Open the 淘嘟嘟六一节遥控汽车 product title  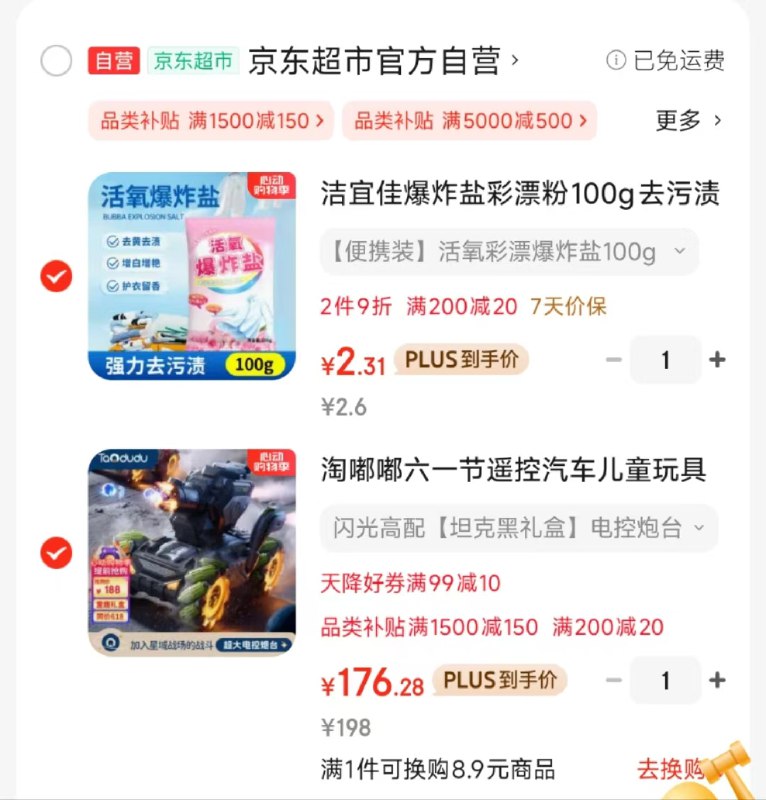[514, 469]
